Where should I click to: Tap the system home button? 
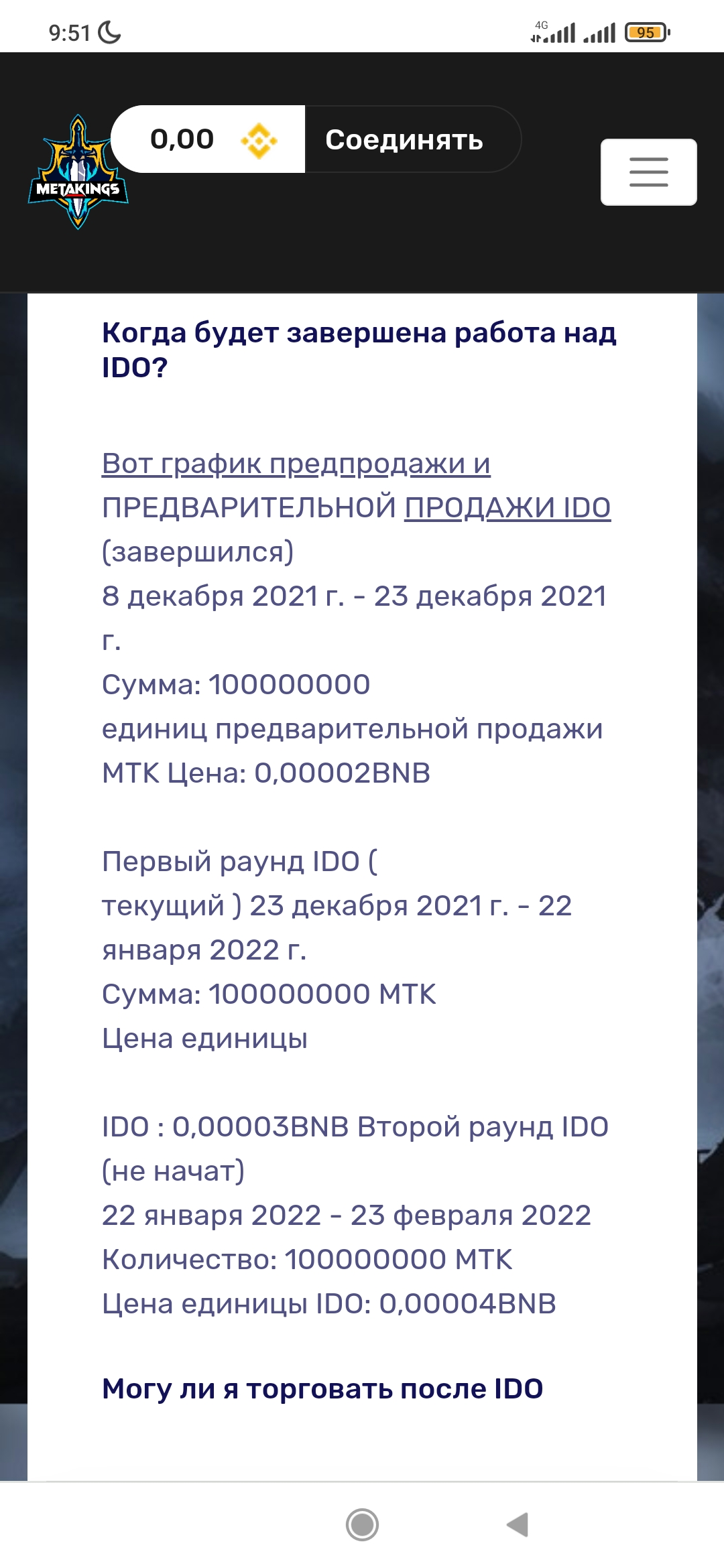(362, 1524)
